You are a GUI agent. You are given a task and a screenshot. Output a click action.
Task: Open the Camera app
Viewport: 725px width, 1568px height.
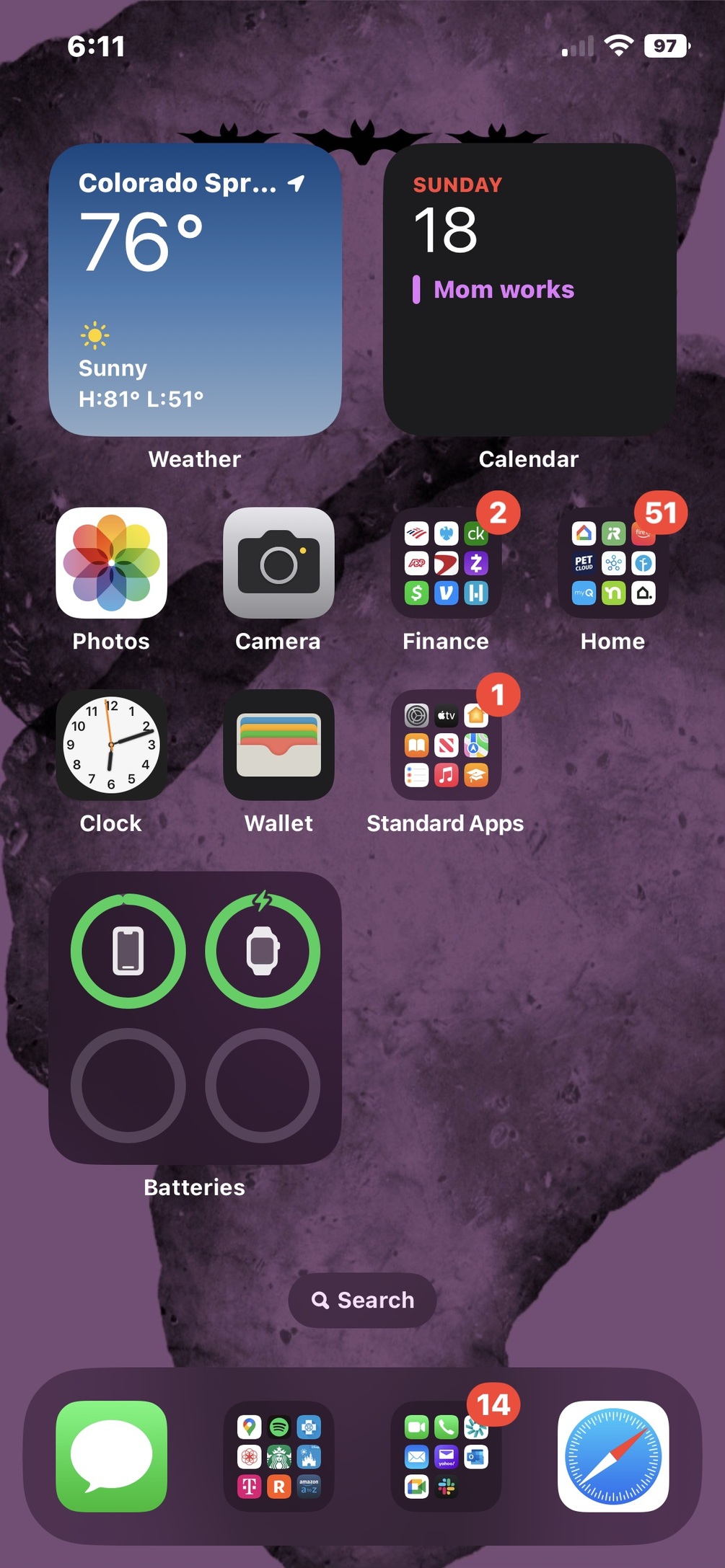tap(278, 563)
